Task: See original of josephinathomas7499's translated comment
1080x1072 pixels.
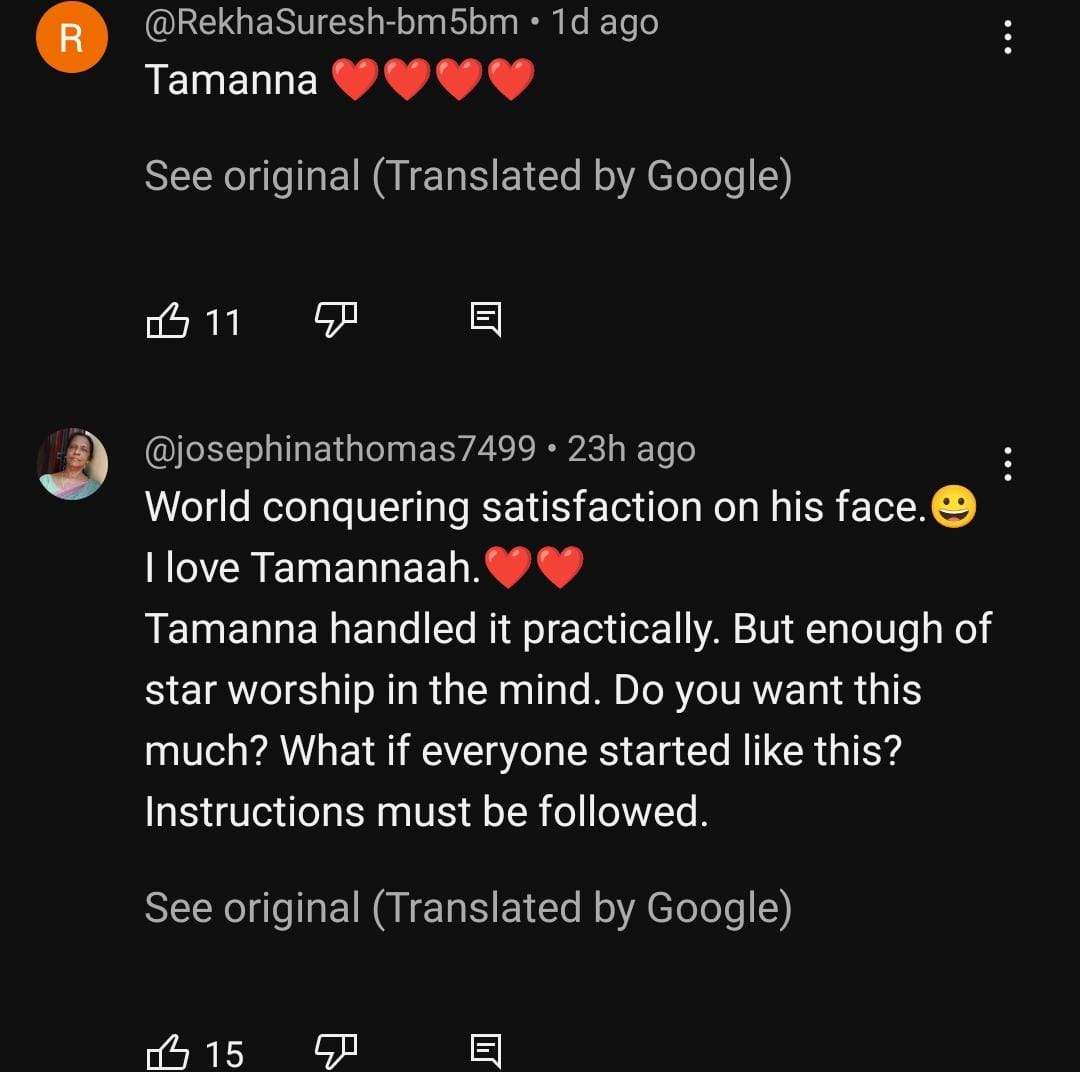Action: [x=468, y=908]
